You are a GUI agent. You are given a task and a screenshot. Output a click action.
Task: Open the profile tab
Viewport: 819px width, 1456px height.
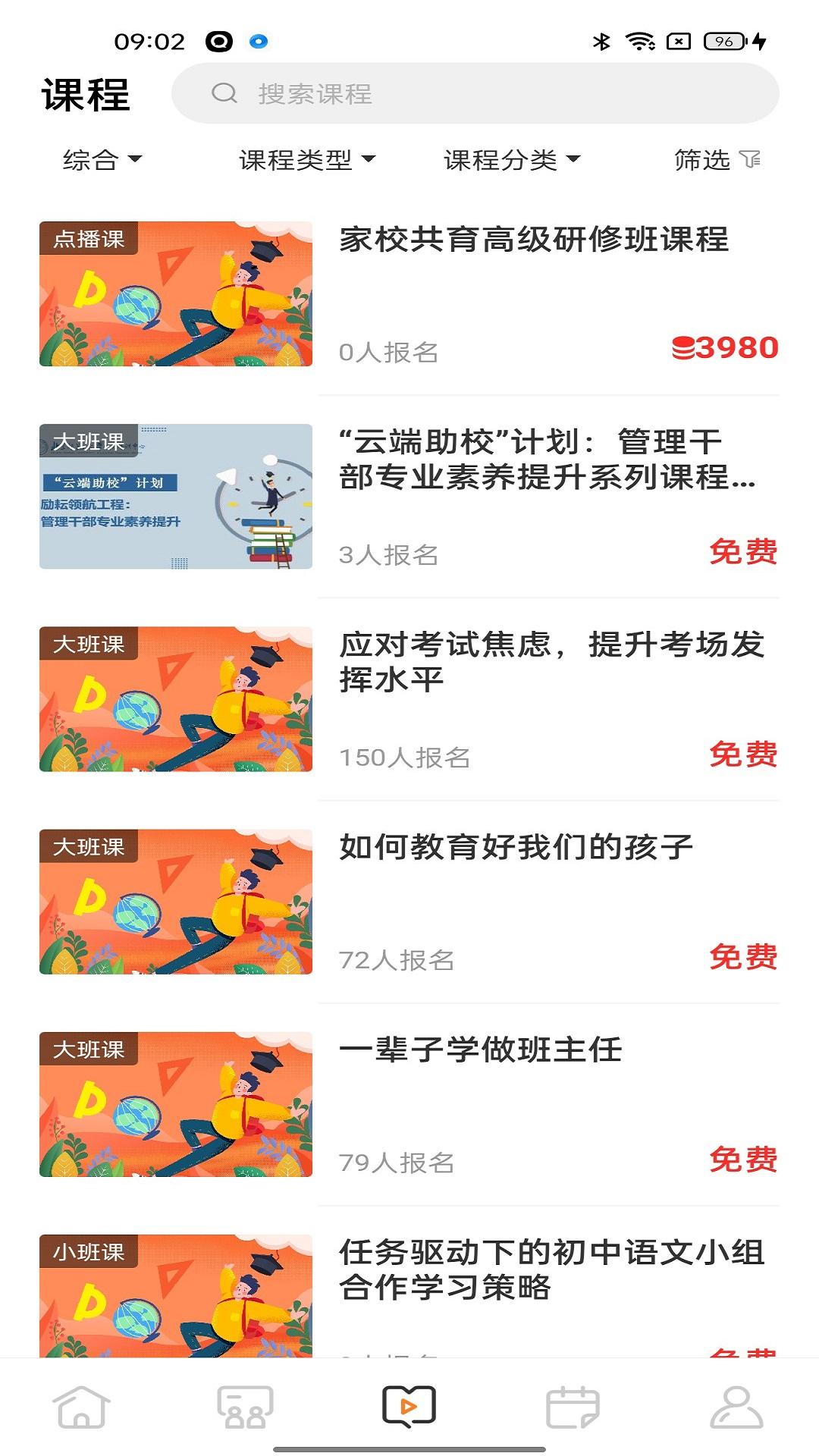click(x=736, y=1407)
